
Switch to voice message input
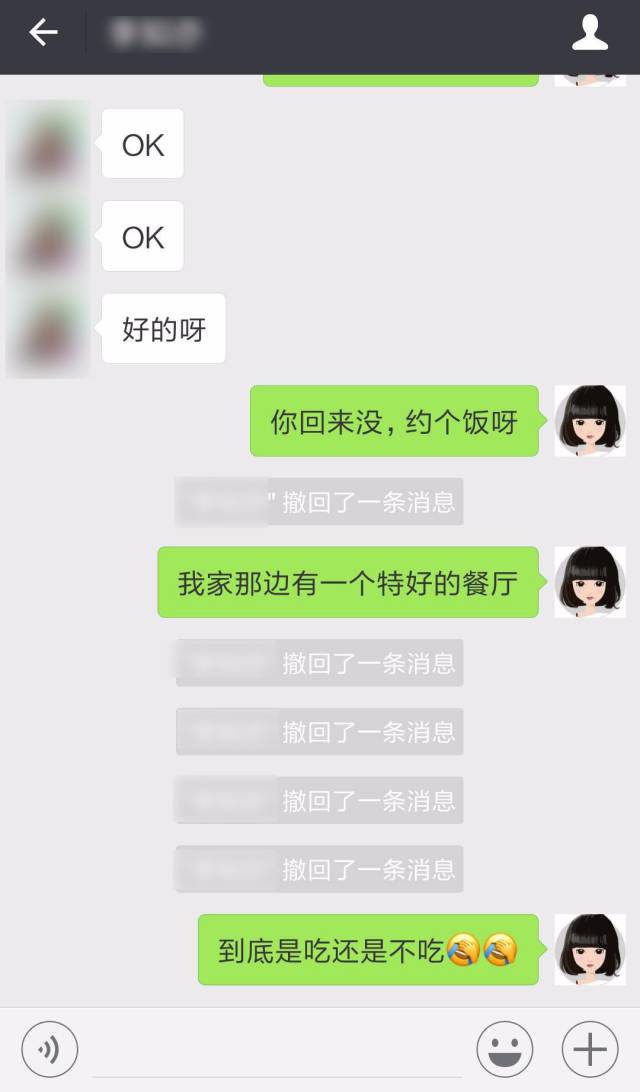pos(49,1049)
